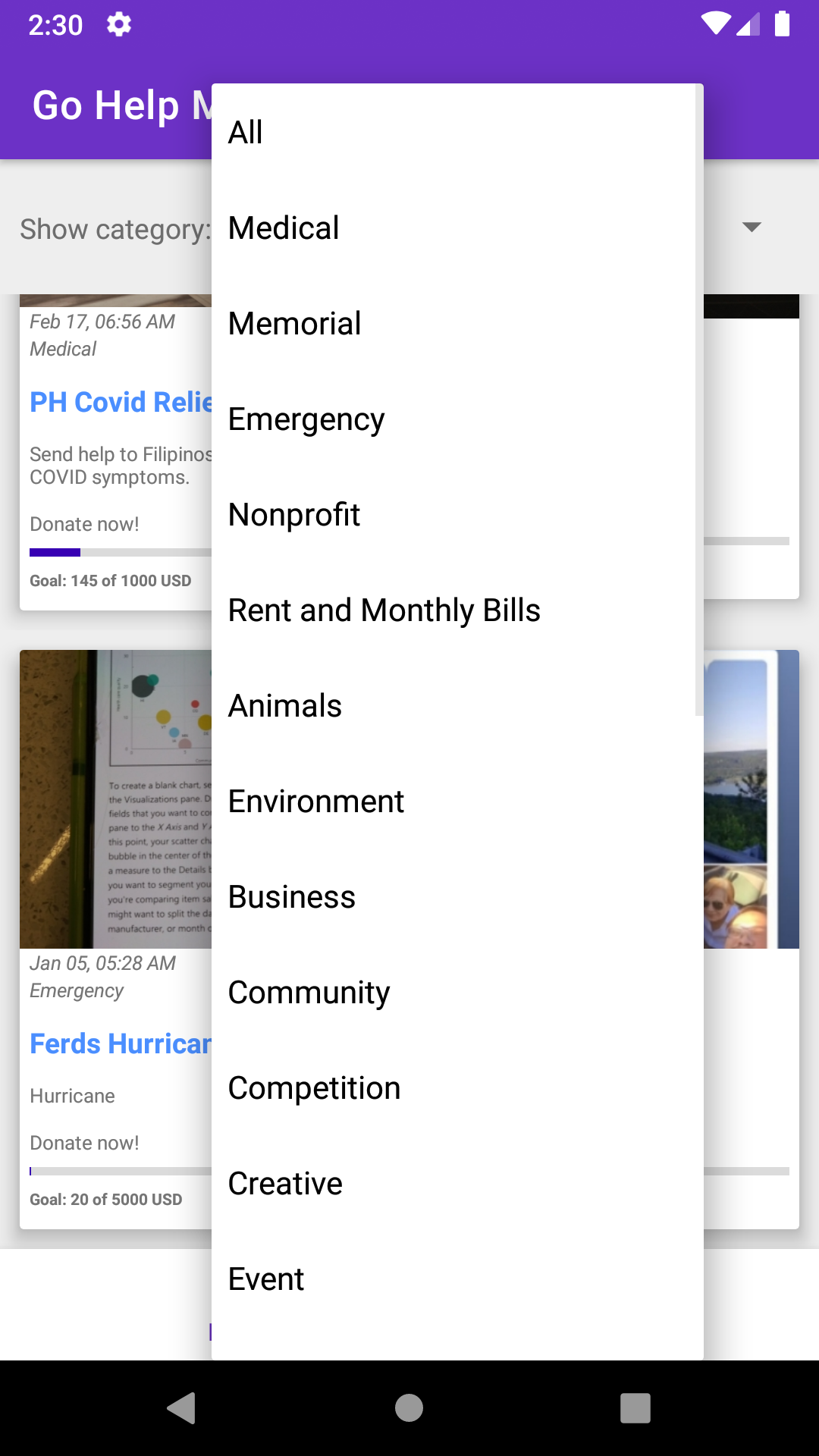Filter by Nonprofit
Viewport: 819px width, 1456px height.
(457, 514)
